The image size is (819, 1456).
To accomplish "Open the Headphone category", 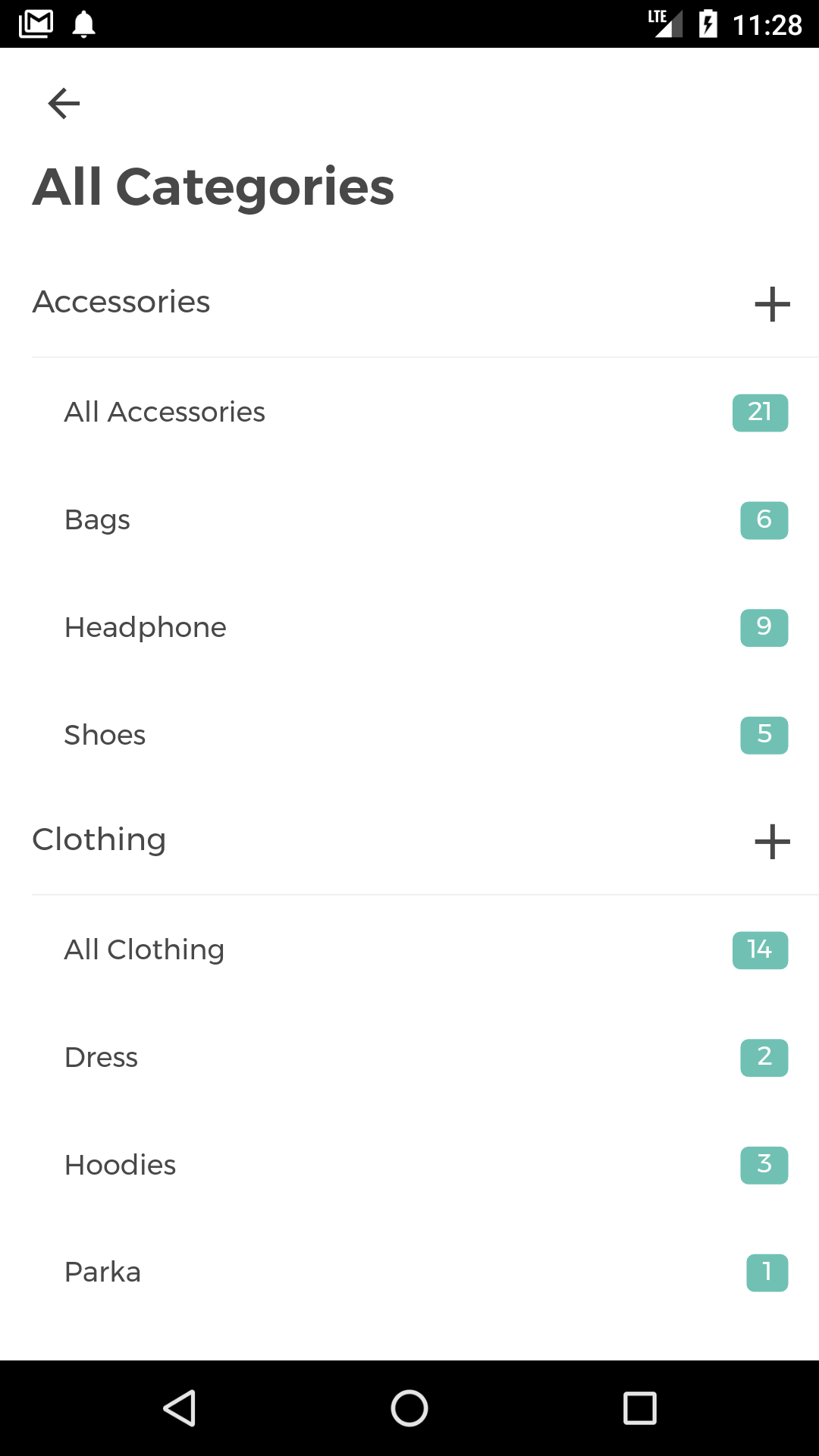I will point(146,628).
